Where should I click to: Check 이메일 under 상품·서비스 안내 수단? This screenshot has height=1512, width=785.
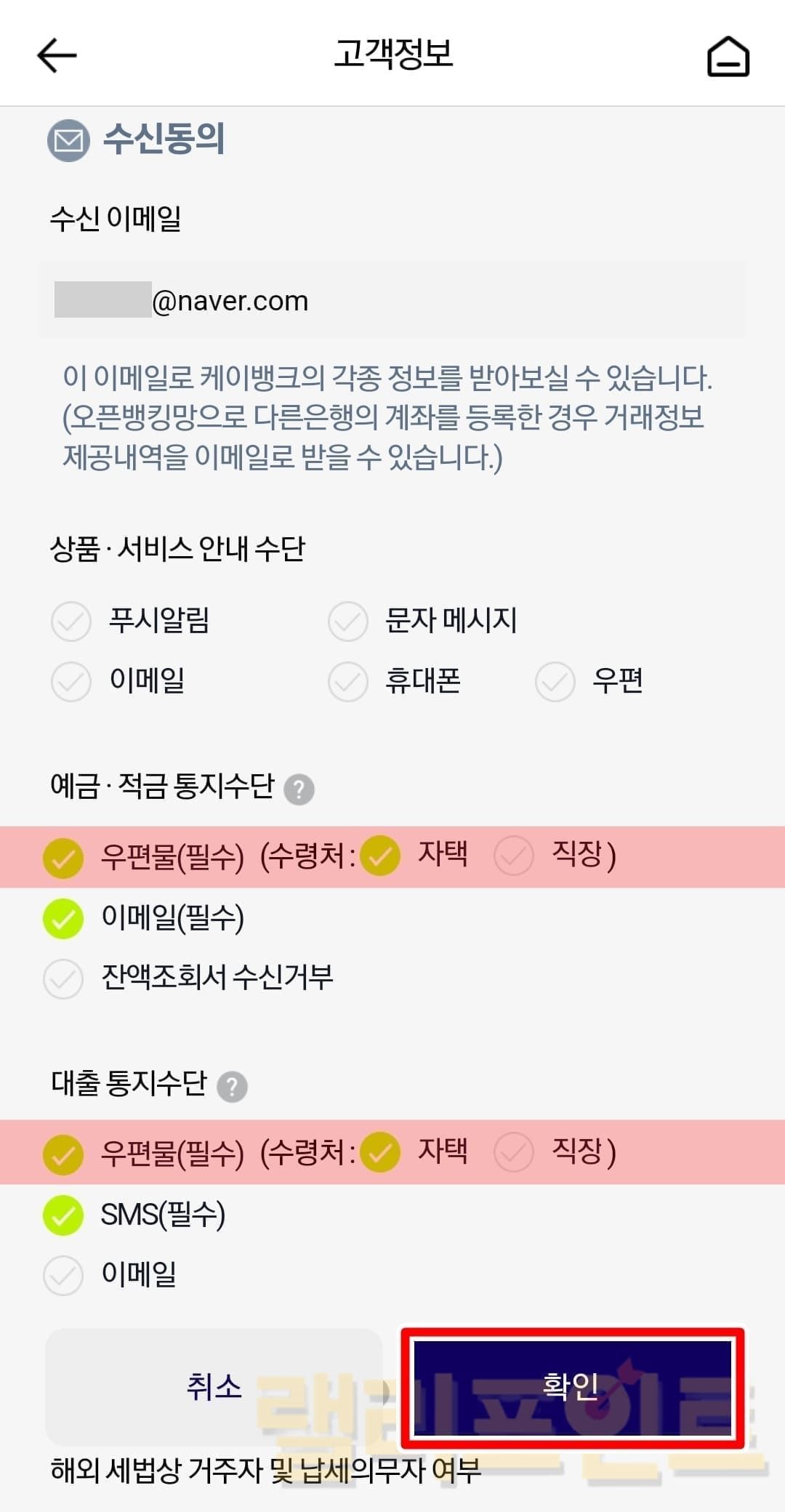click(71, 681)
